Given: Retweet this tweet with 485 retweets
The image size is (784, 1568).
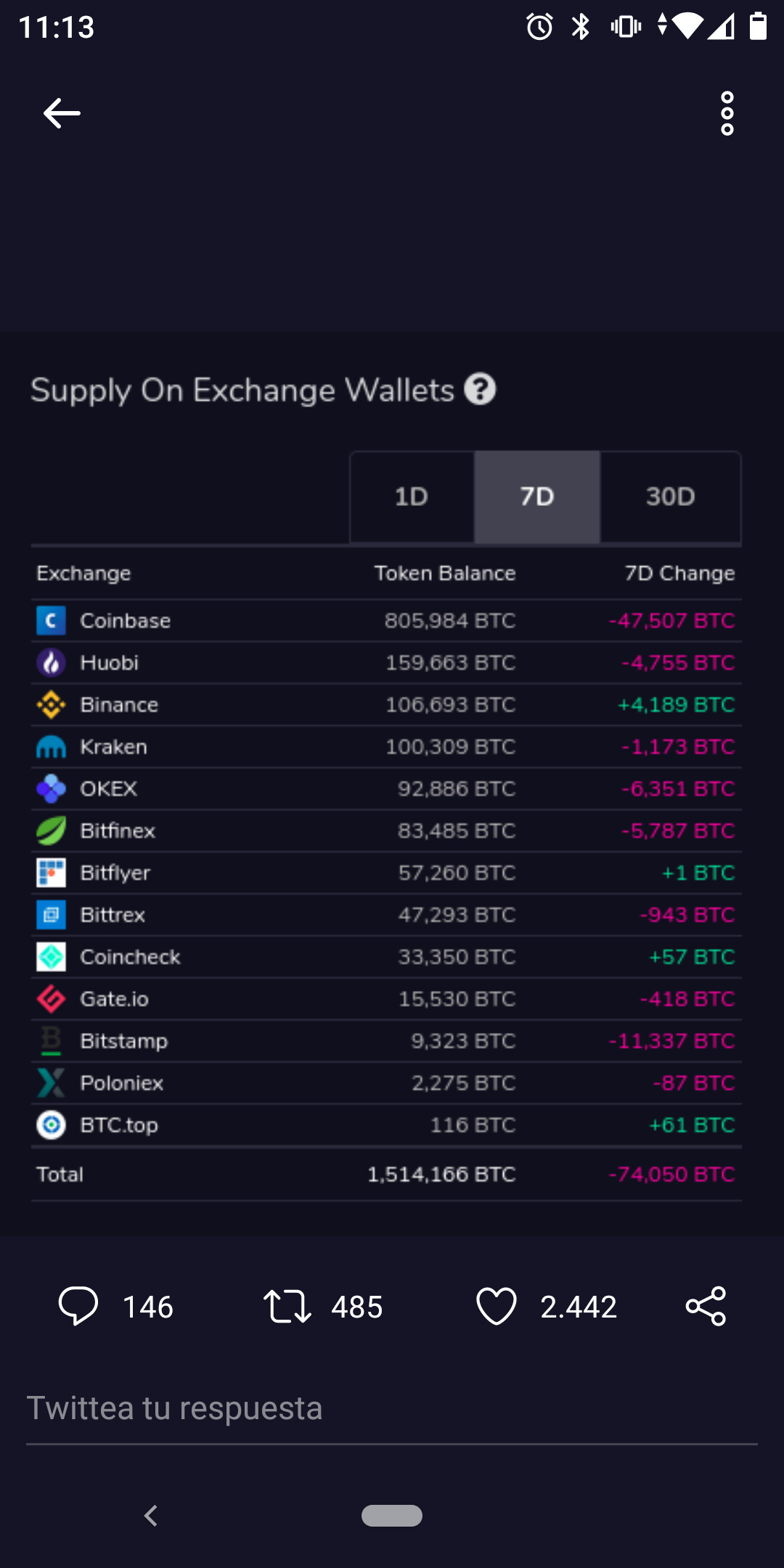Looking at the screenshot, I should pos(287,1306).
